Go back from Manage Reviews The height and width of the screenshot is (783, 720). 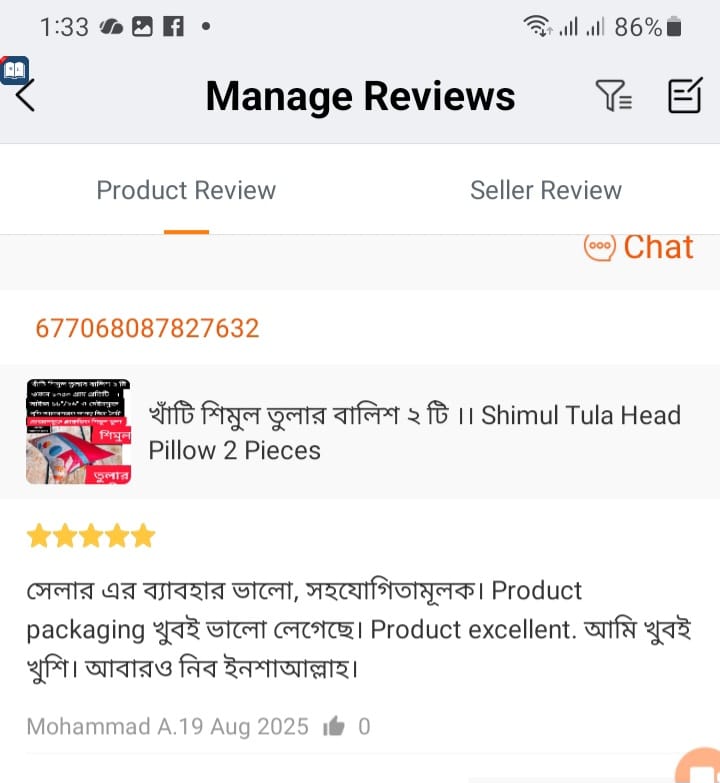click(x=26, y=96)
